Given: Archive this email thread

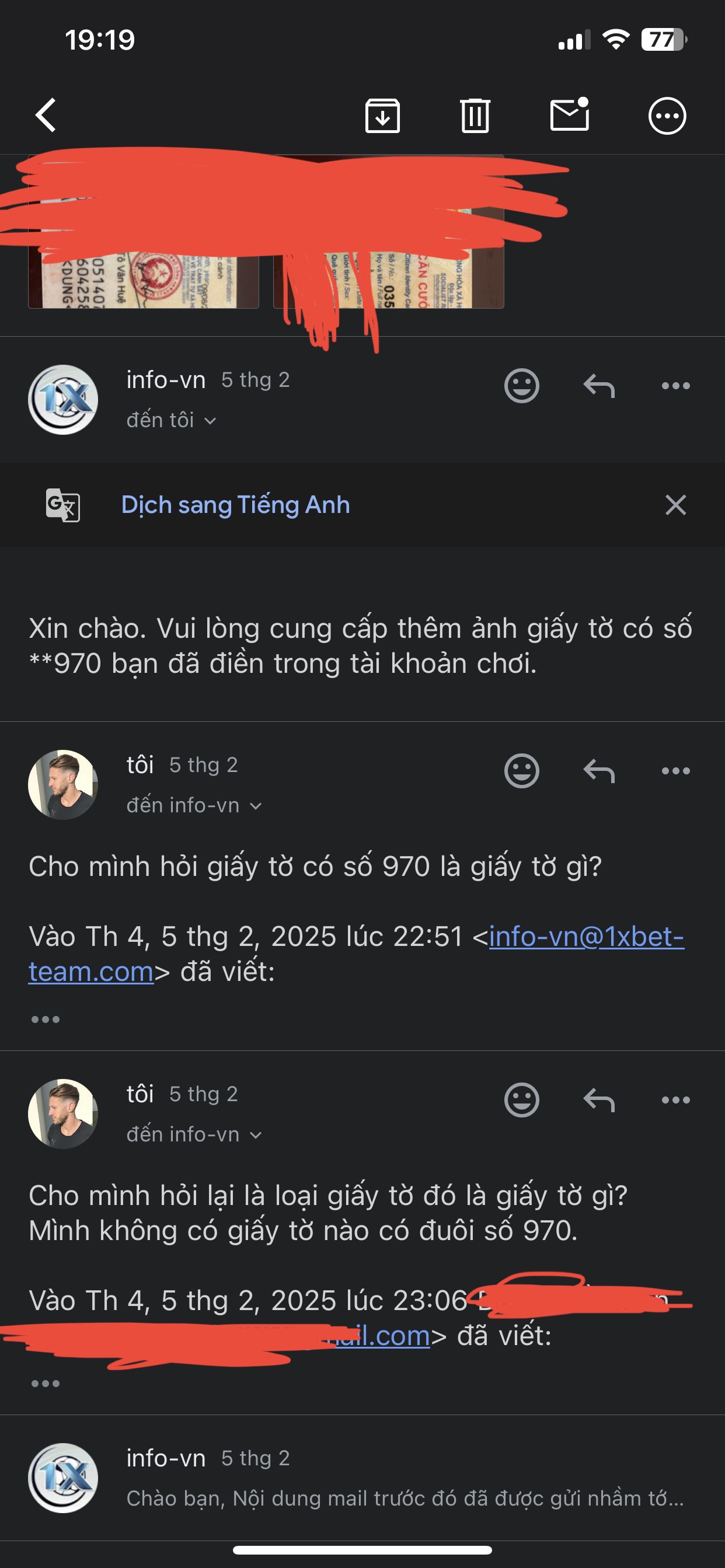Looking at the screenshot, I should (x=382, y=115).
